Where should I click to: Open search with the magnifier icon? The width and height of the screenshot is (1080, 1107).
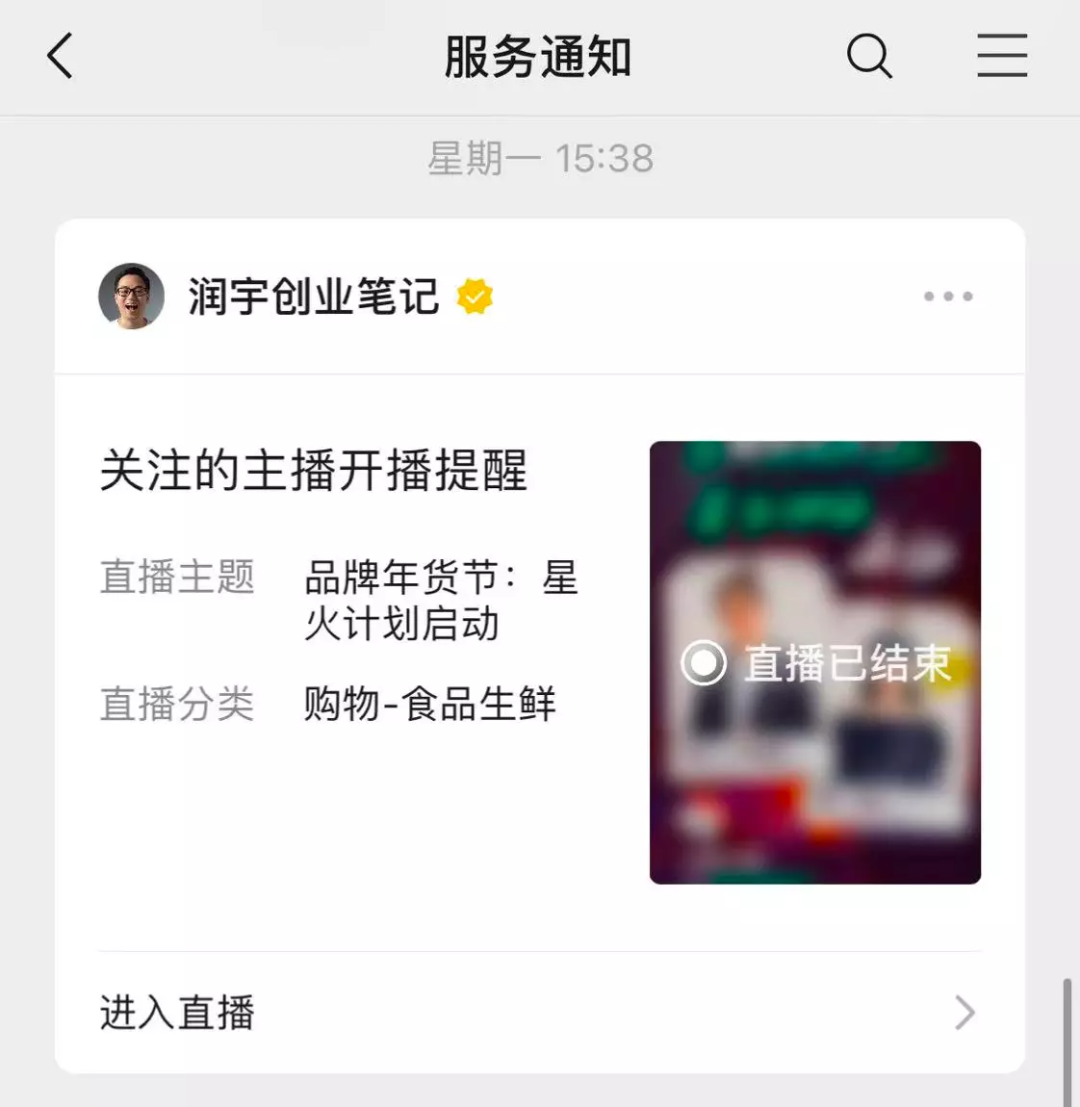[869, 57]
